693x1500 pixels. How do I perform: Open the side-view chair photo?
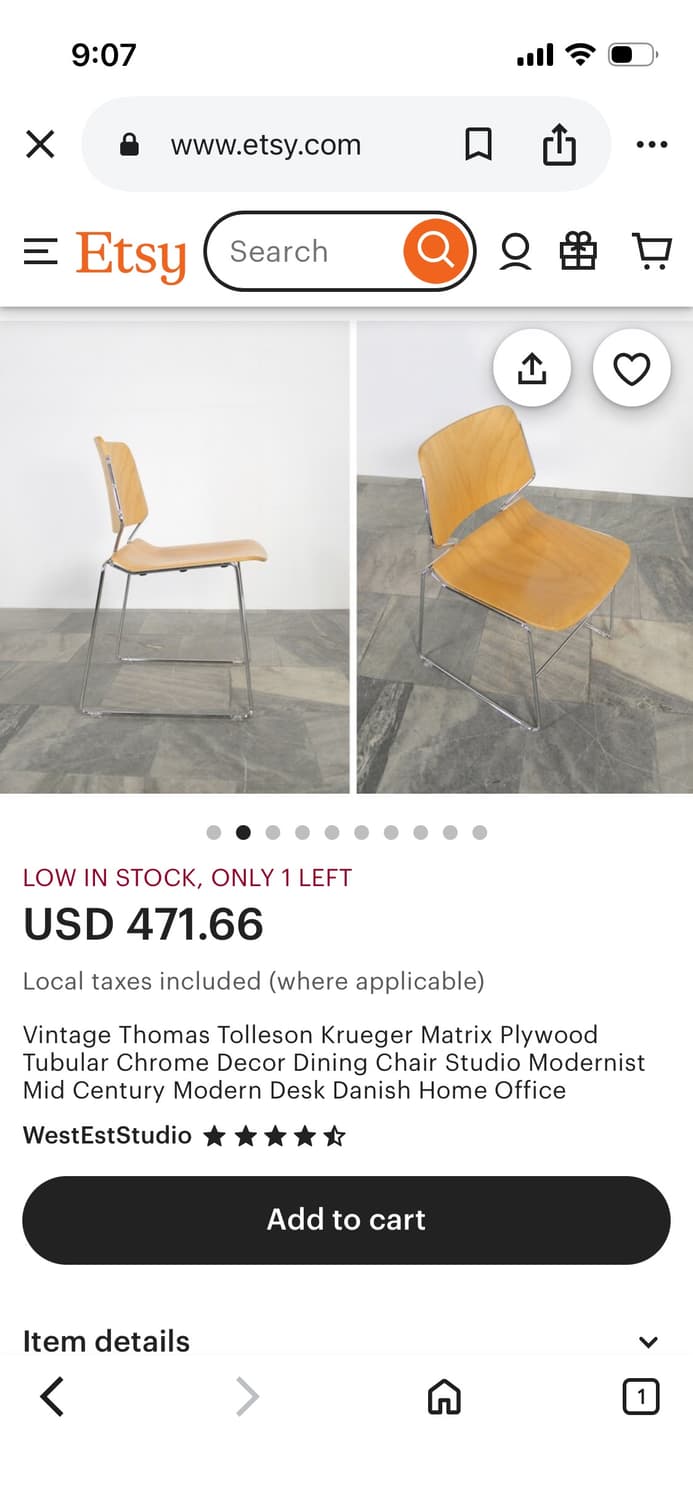click(174, 560)
